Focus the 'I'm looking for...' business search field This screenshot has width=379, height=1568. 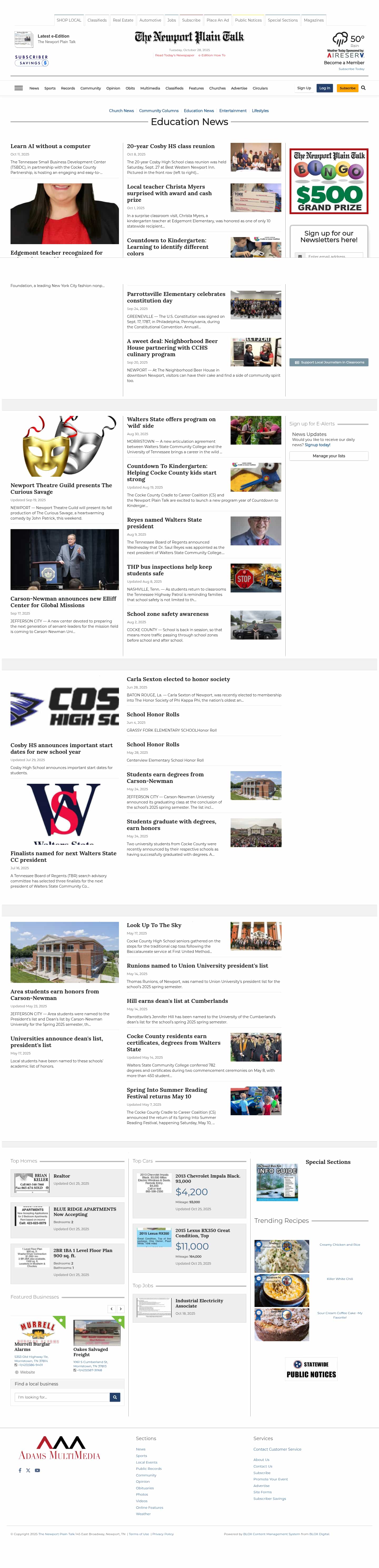click(x=62, y=1397)
